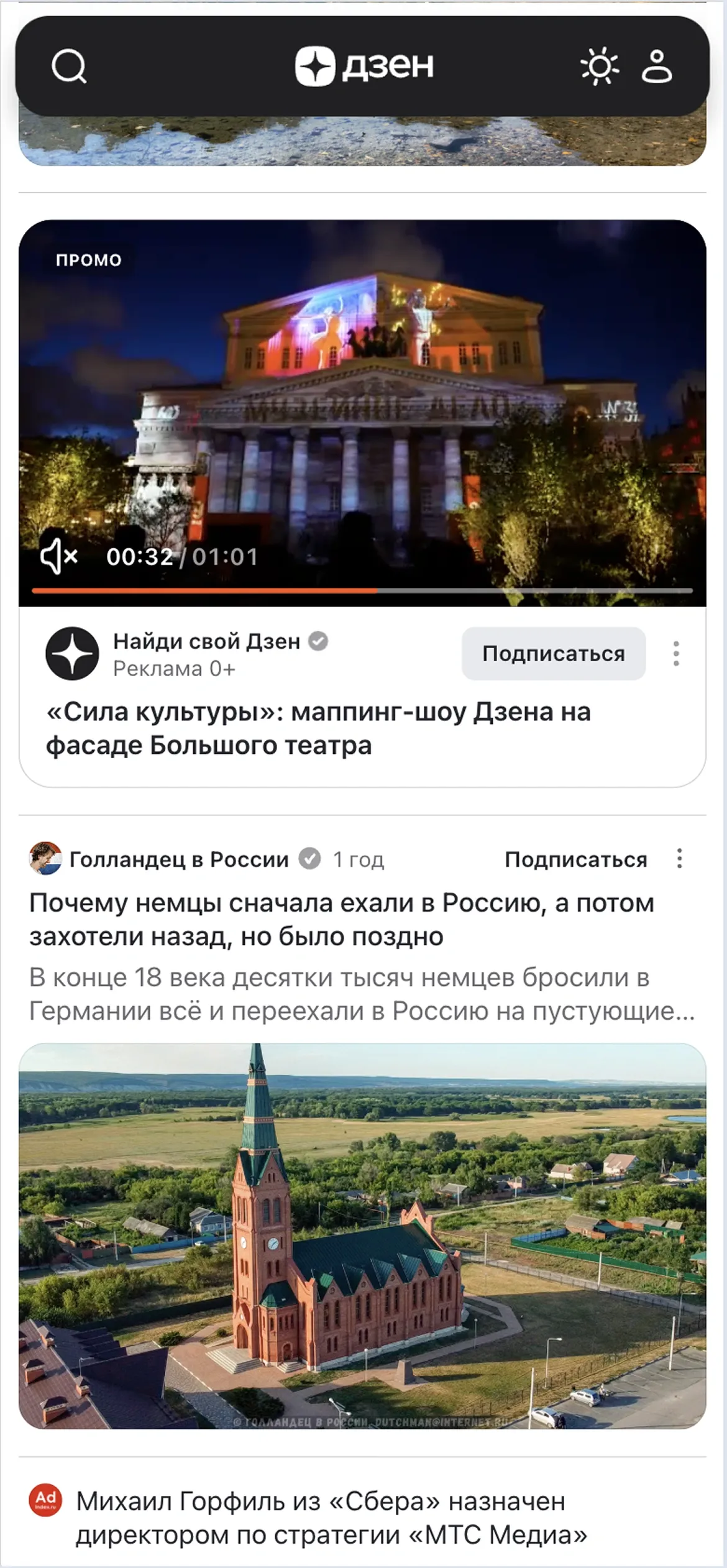Open the Найди свой Дзен channel avatar
This screenshot has width=727, height=1568.
tap(72, 654)
